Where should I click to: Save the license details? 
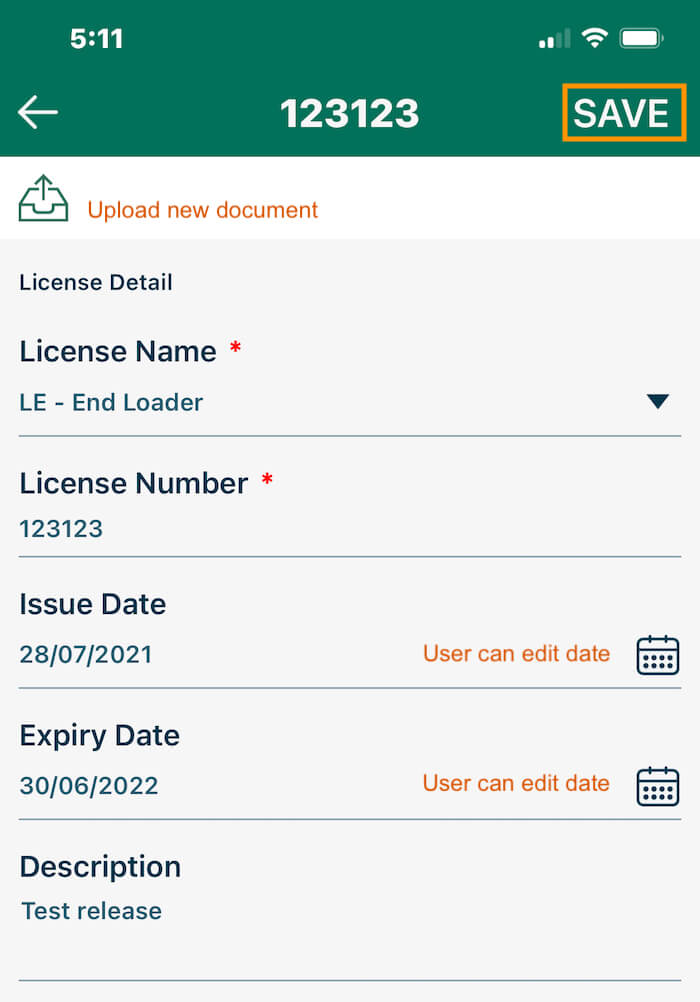point(624,113)
